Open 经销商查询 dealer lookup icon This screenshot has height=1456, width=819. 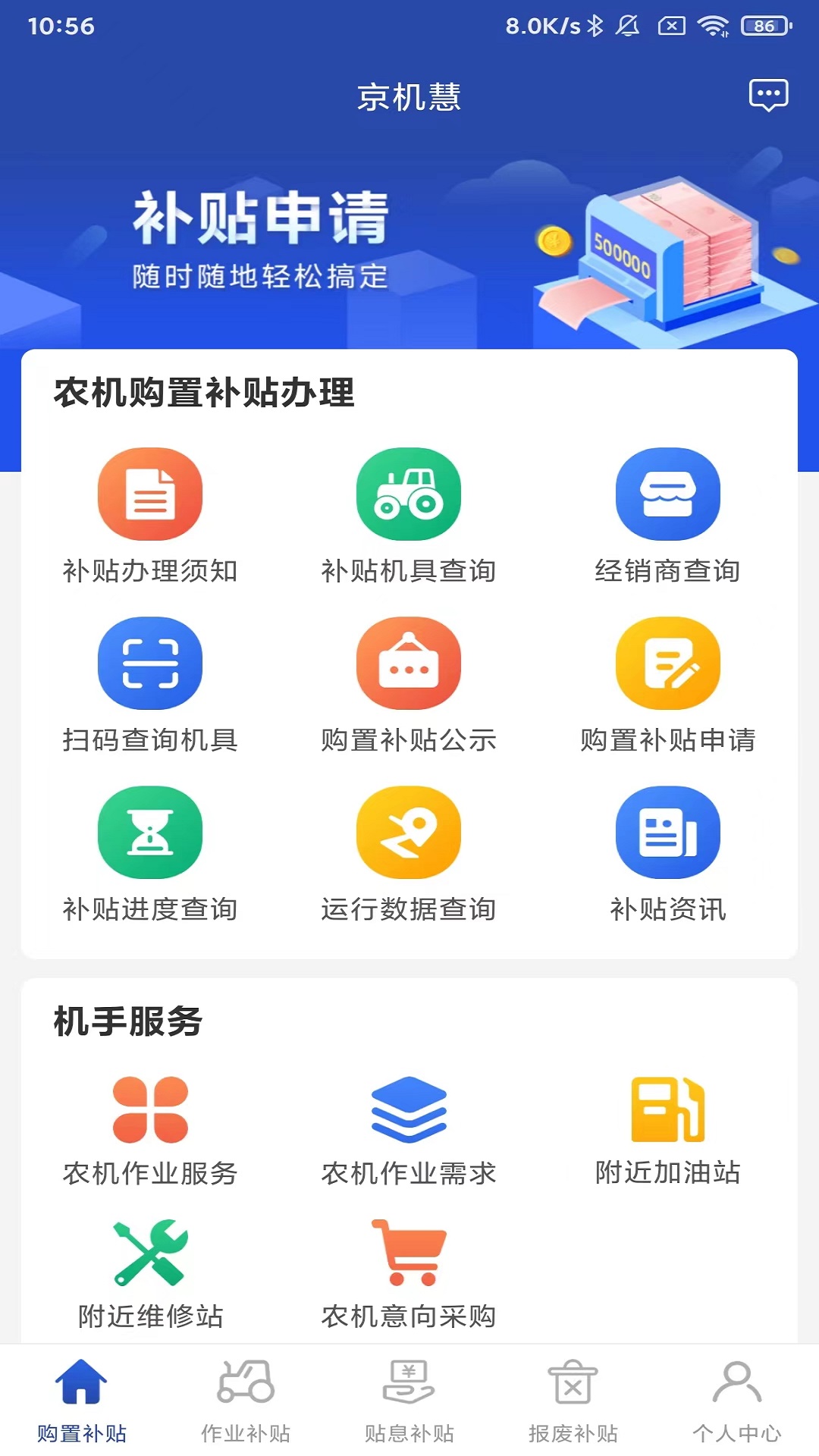tap(668, 493)
